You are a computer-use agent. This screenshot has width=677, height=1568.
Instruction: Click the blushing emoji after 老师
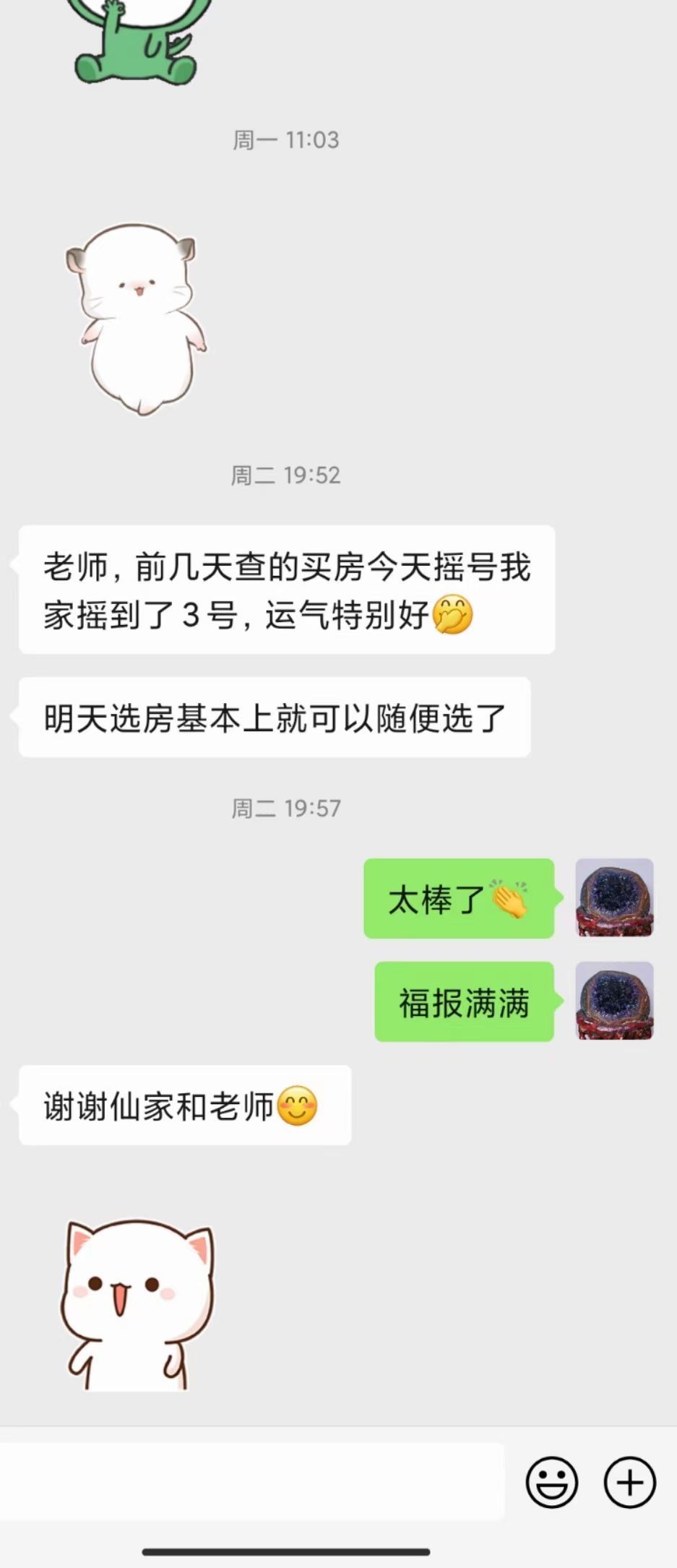298,1104
